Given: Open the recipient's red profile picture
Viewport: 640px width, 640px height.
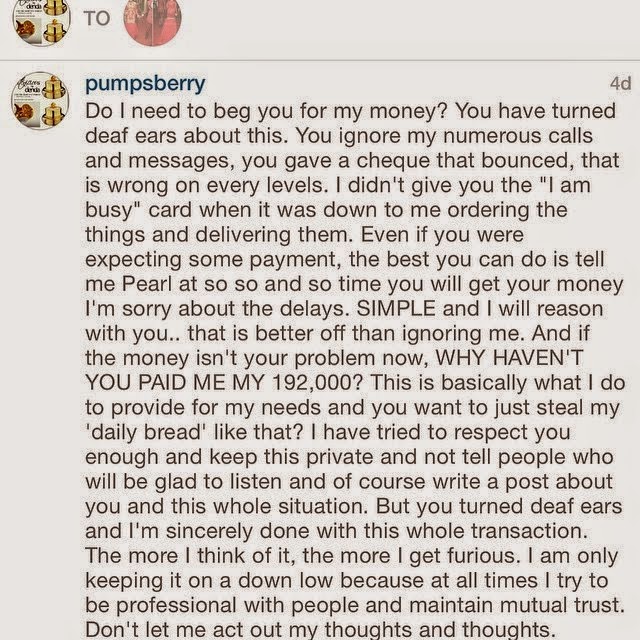Looking at the screenshot, I should (x=152, y=20).
